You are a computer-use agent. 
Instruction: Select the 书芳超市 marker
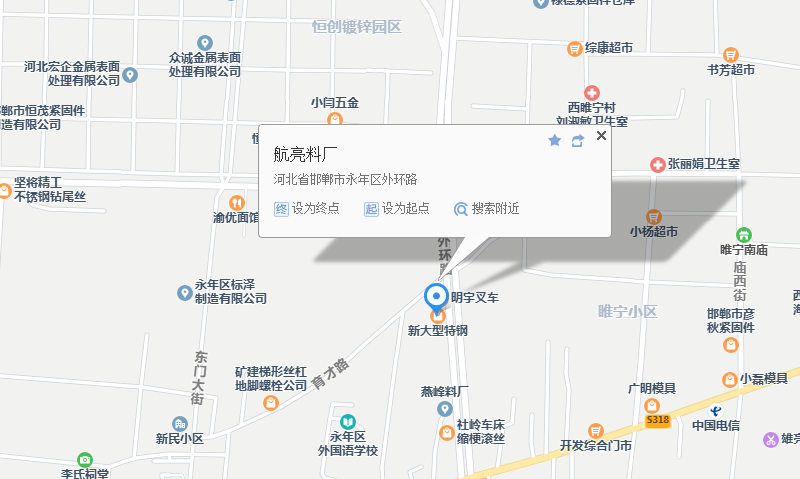[731, 55]
